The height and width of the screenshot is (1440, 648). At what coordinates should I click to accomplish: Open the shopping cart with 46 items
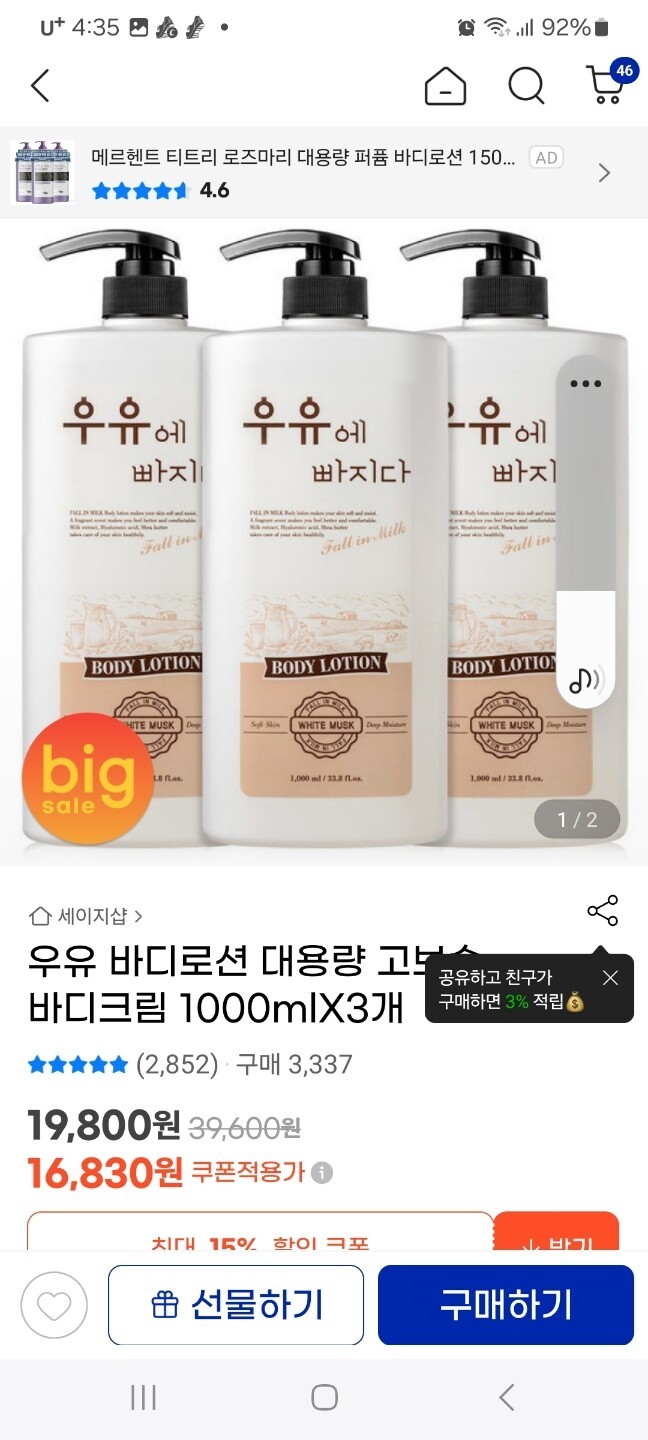[x=606, y=85]
